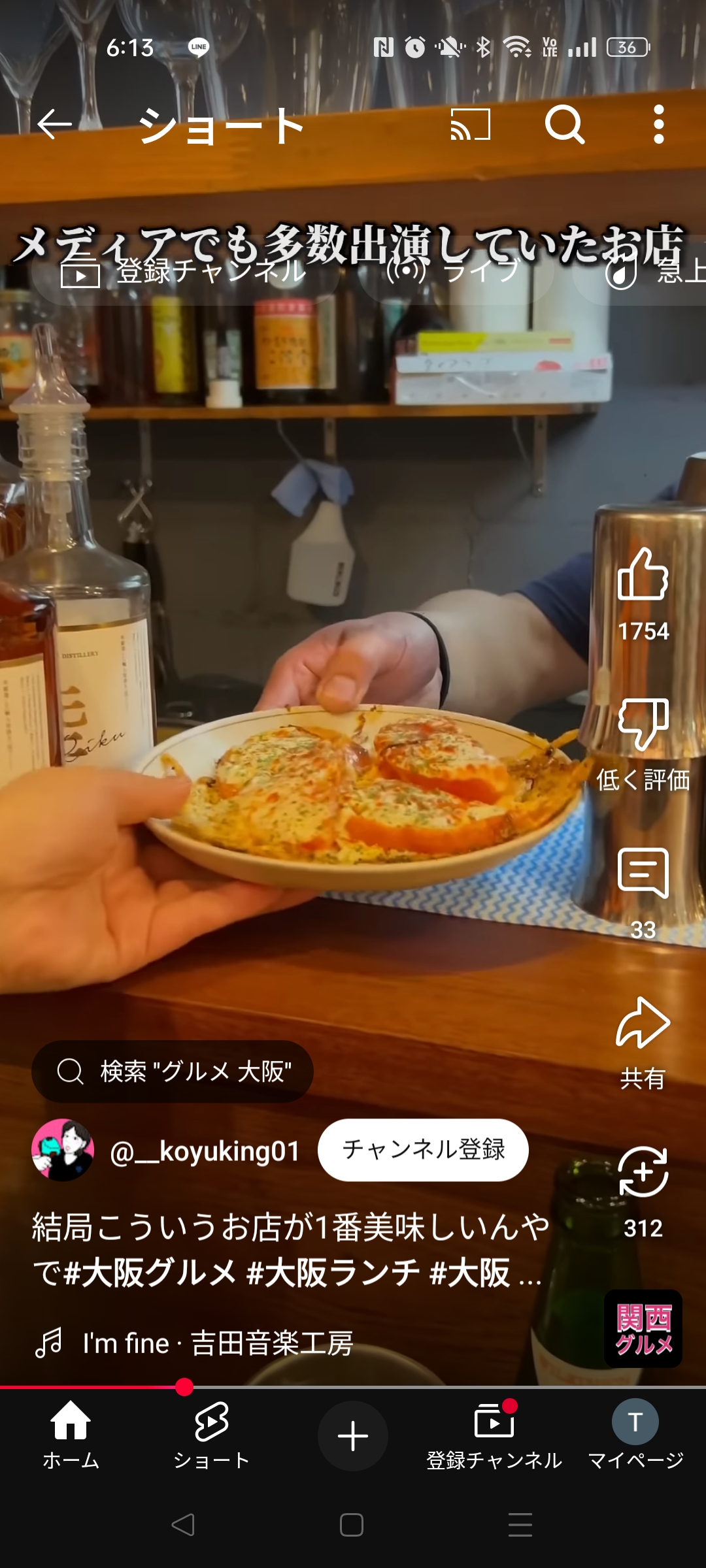Go back using the top-left arrow

54,124
